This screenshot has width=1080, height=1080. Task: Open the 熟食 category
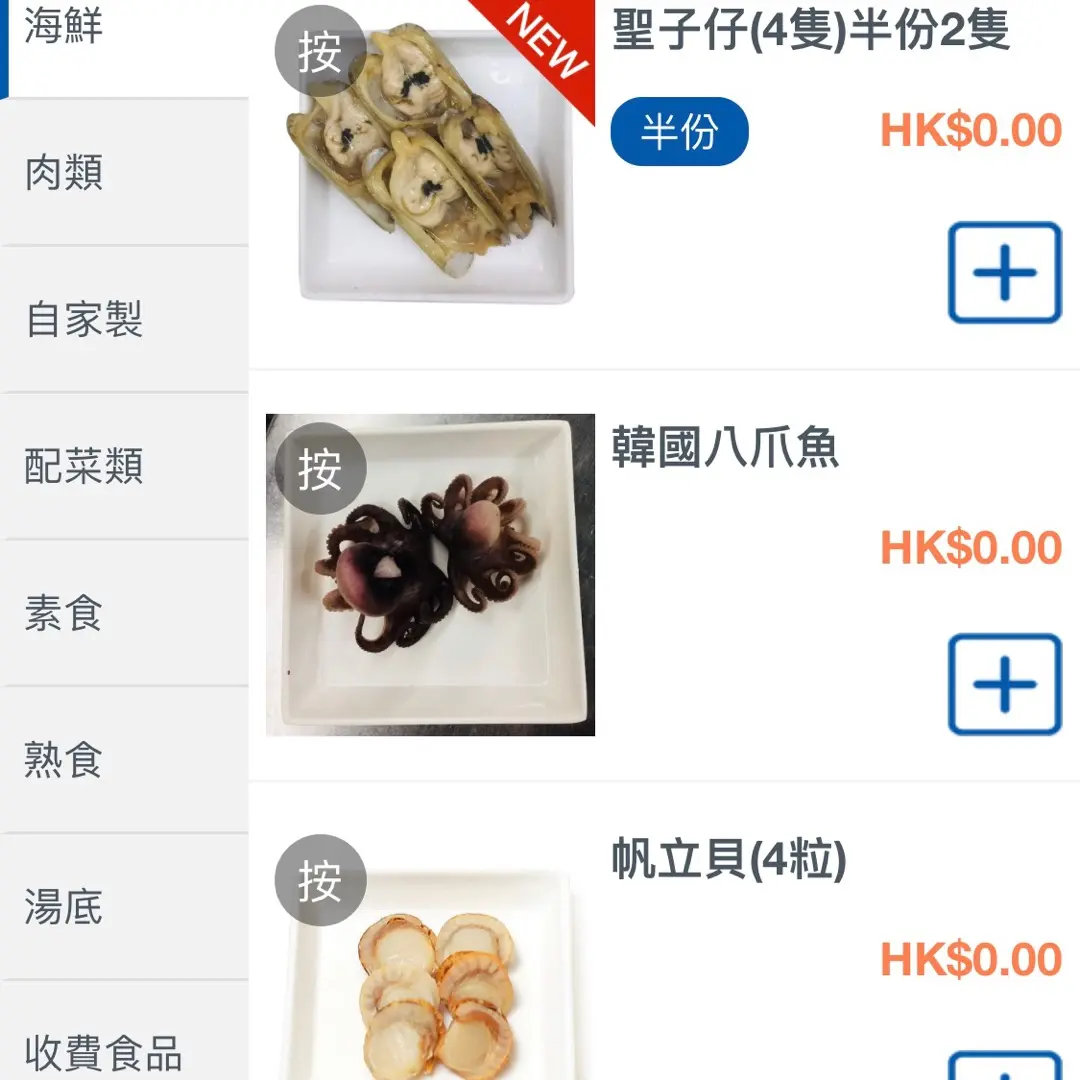coord(124,760)
